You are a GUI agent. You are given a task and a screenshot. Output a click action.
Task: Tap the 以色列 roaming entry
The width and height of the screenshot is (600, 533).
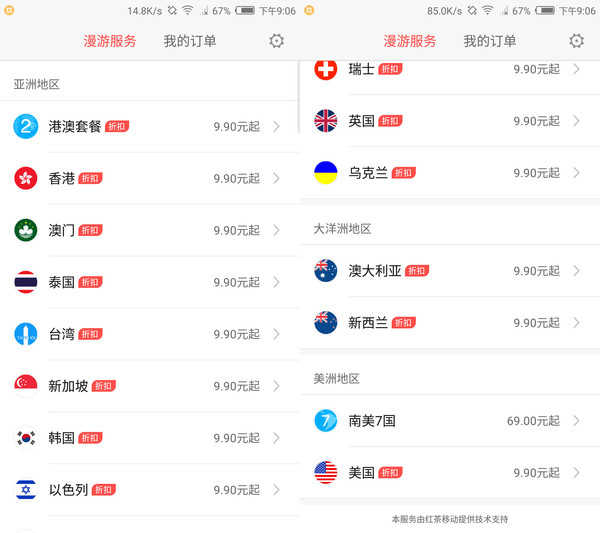tap(150, 490)
